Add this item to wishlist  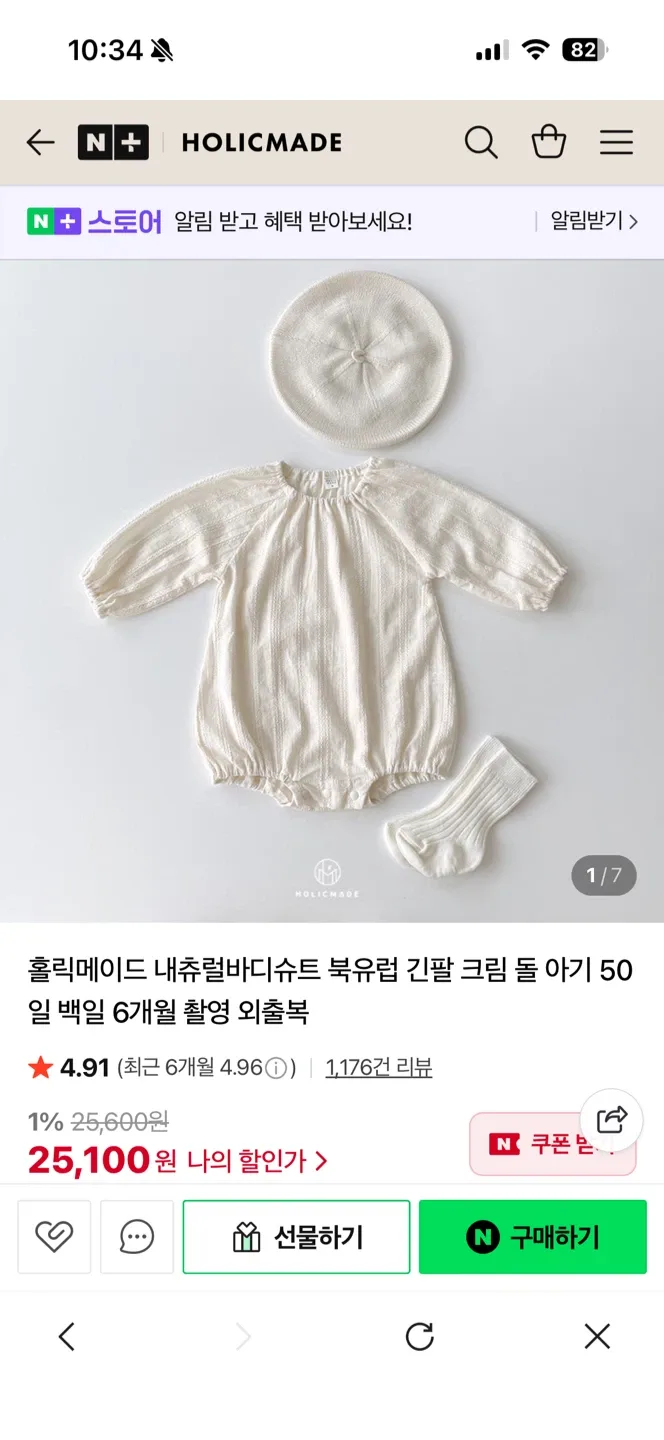(54, 1237)
